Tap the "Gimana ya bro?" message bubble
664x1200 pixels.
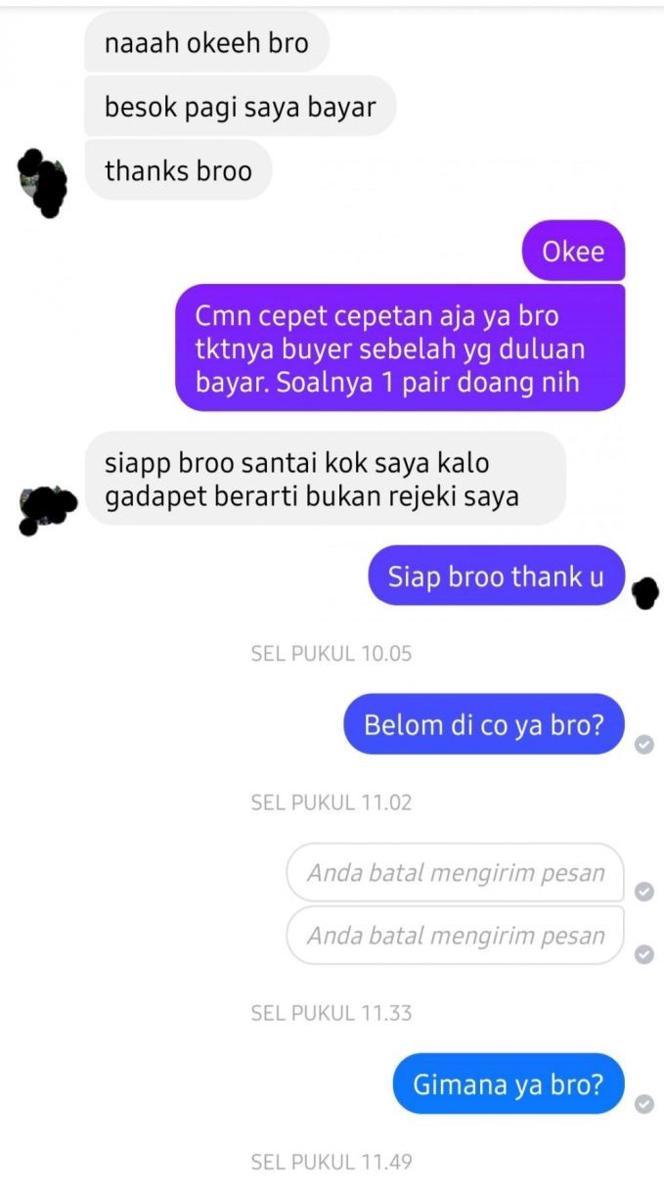[508, 1084]
